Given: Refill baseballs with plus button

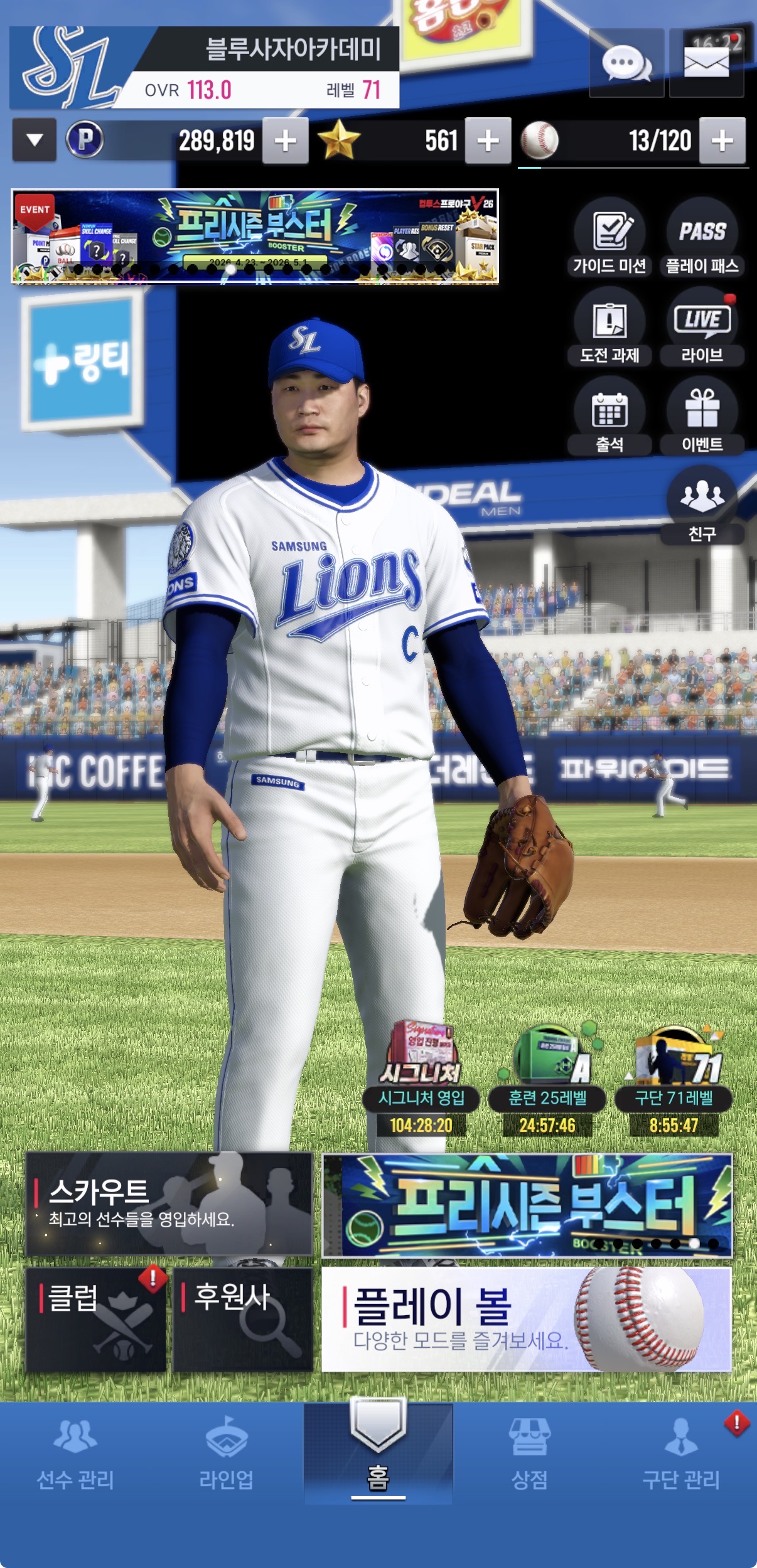Looking at the screenshot, I should pyautogui.click(x=722, y=141).
